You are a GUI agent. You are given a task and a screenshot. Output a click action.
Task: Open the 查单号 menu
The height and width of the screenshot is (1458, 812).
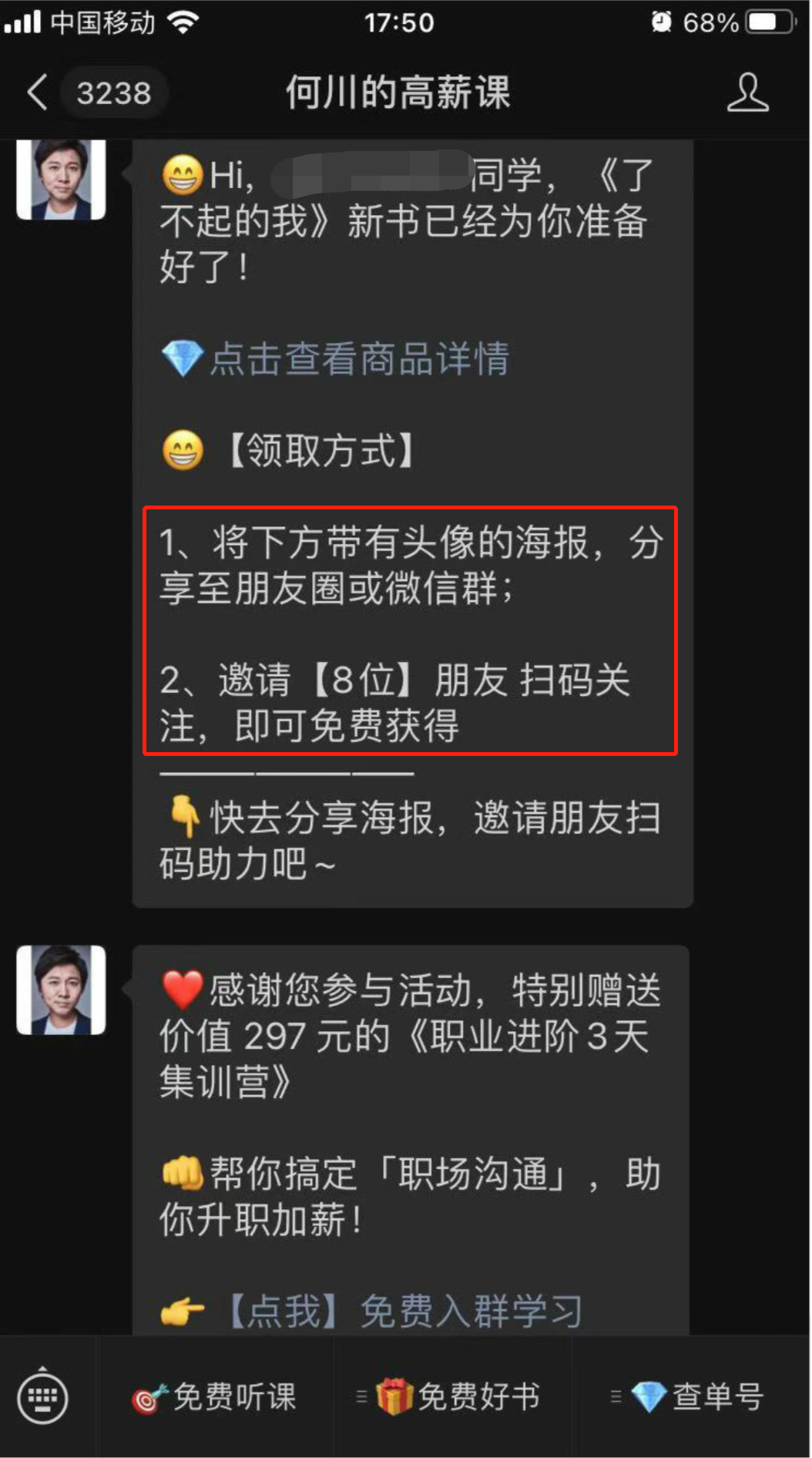tap(697, 1396)
